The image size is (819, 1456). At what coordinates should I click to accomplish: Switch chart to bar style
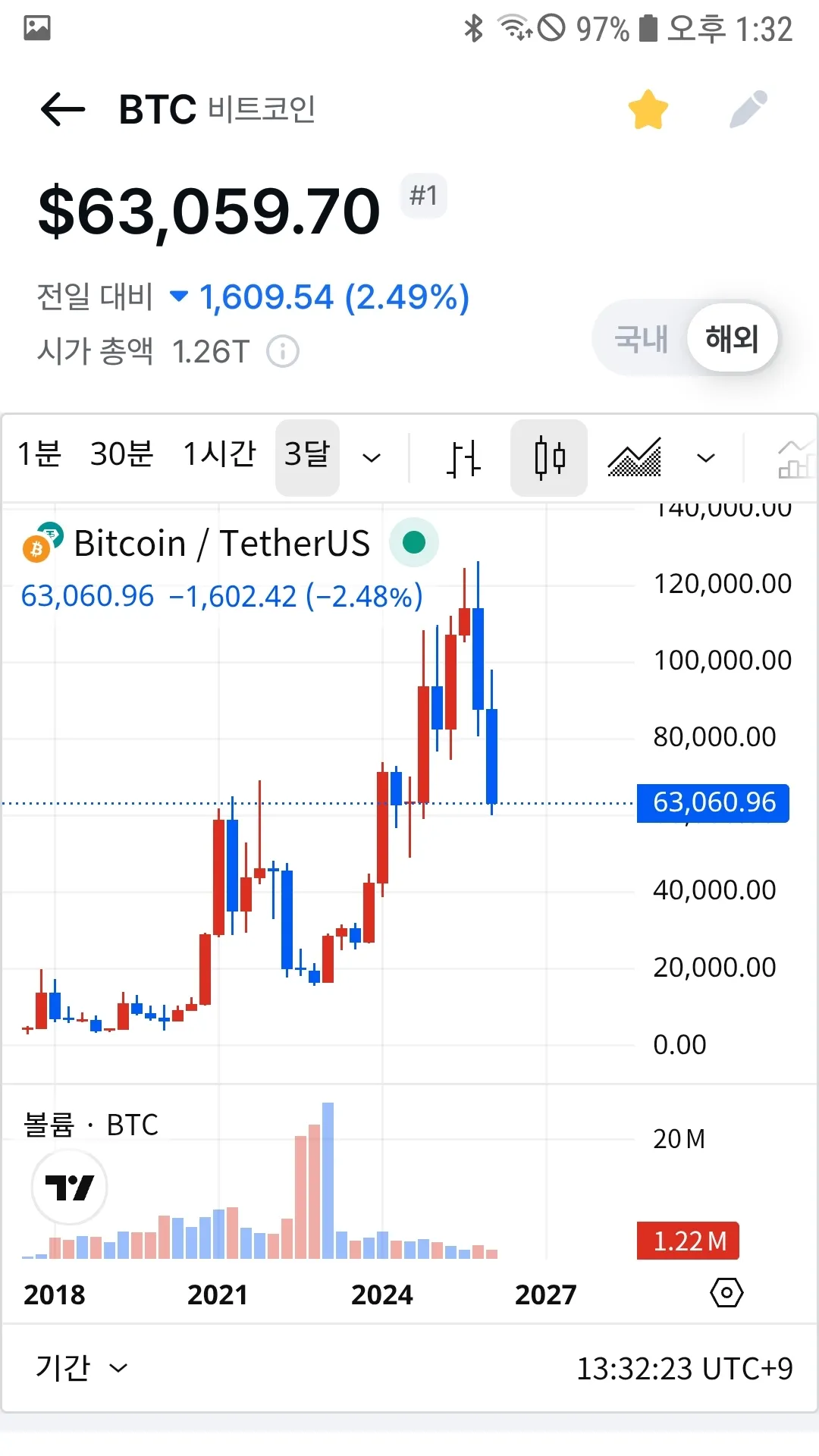pos(463,458)
